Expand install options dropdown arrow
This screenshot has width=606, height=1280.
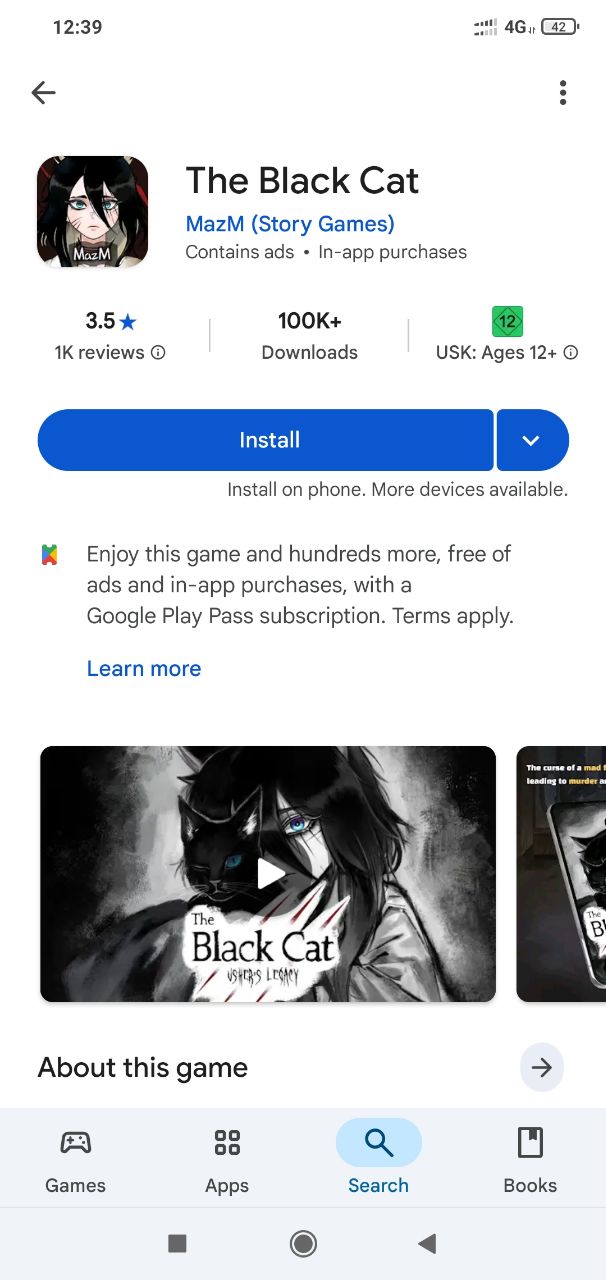532,440
